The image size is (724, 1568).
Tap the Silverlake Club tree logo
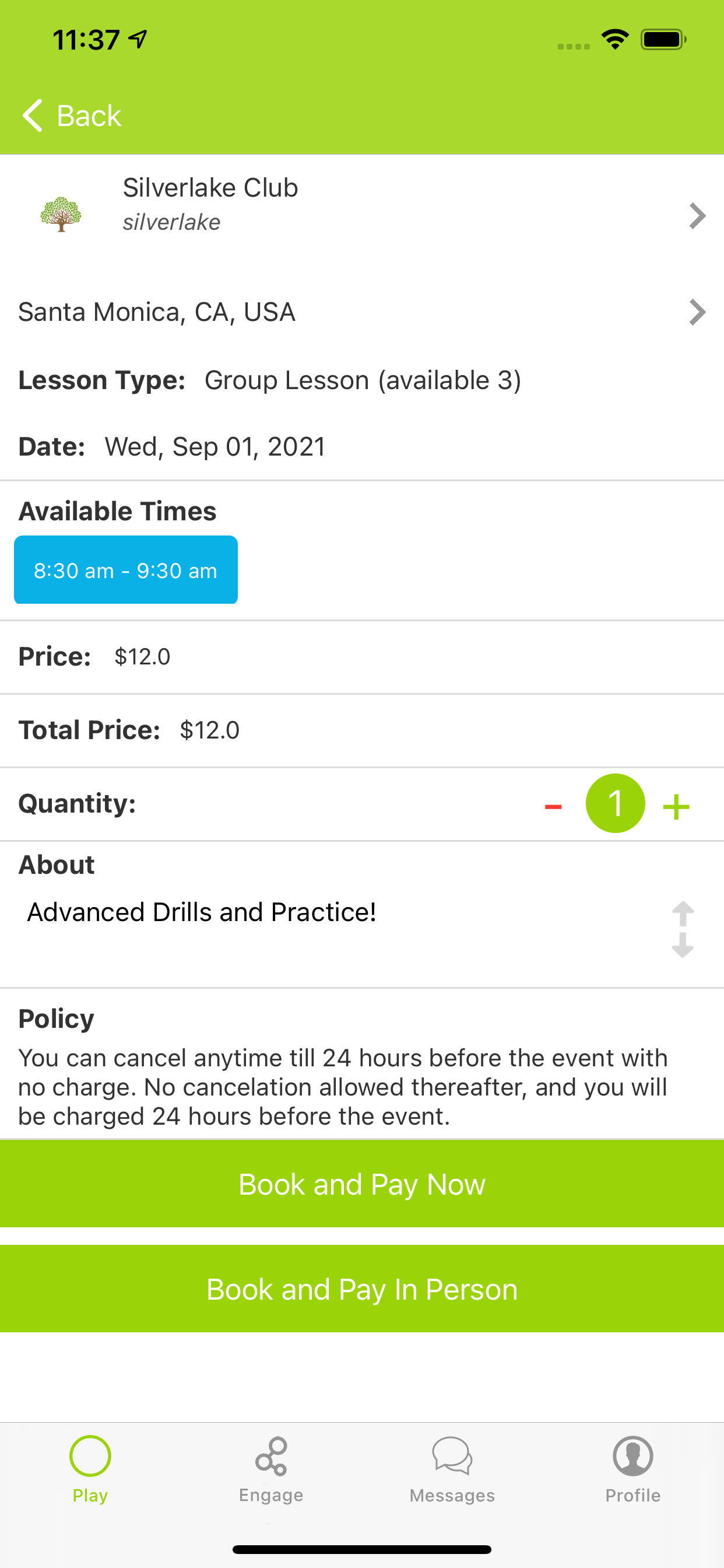click(61, 216)
